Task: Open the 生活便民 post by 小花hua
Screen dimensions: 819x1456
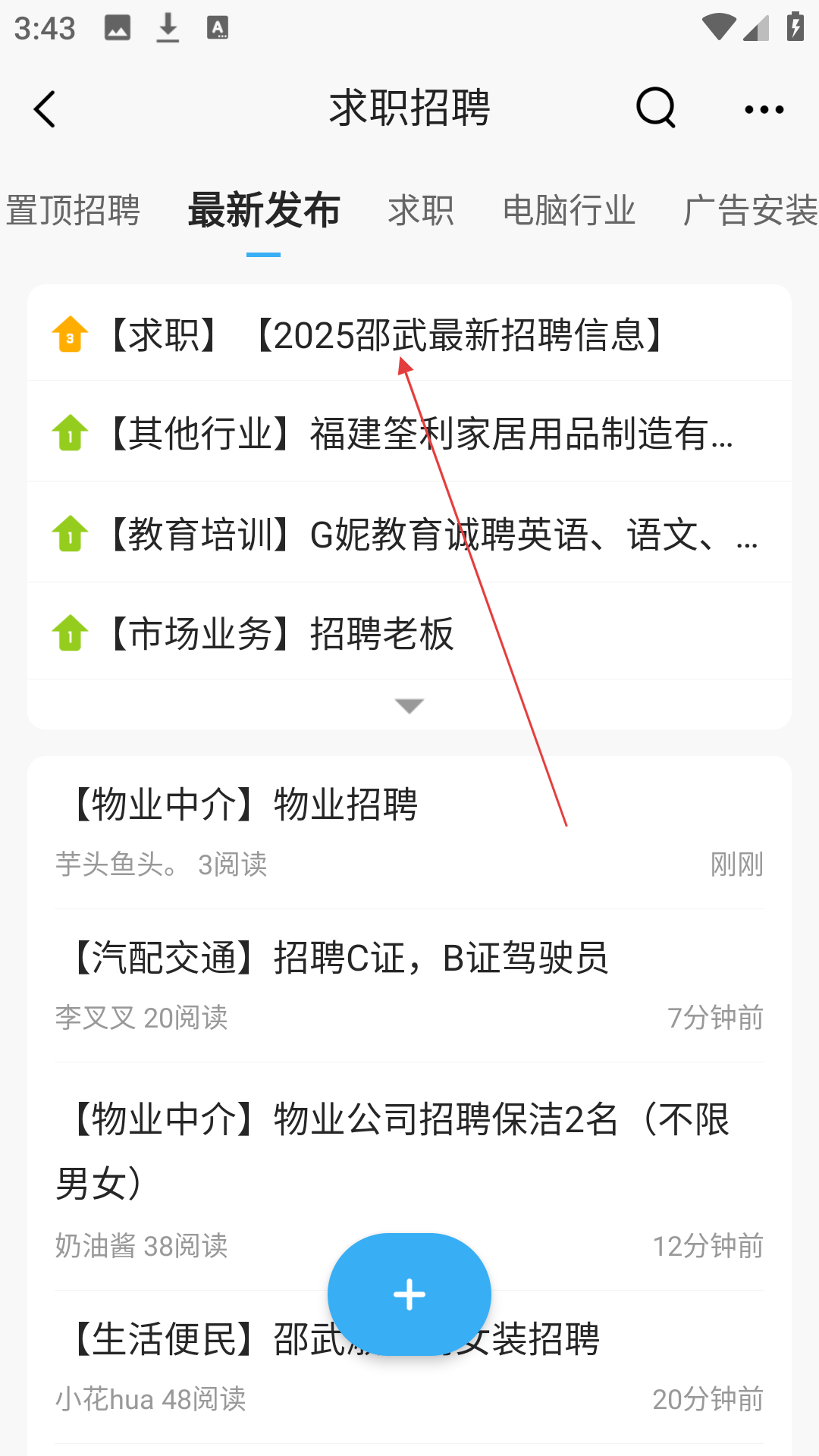Action: tap(409, 1367)
